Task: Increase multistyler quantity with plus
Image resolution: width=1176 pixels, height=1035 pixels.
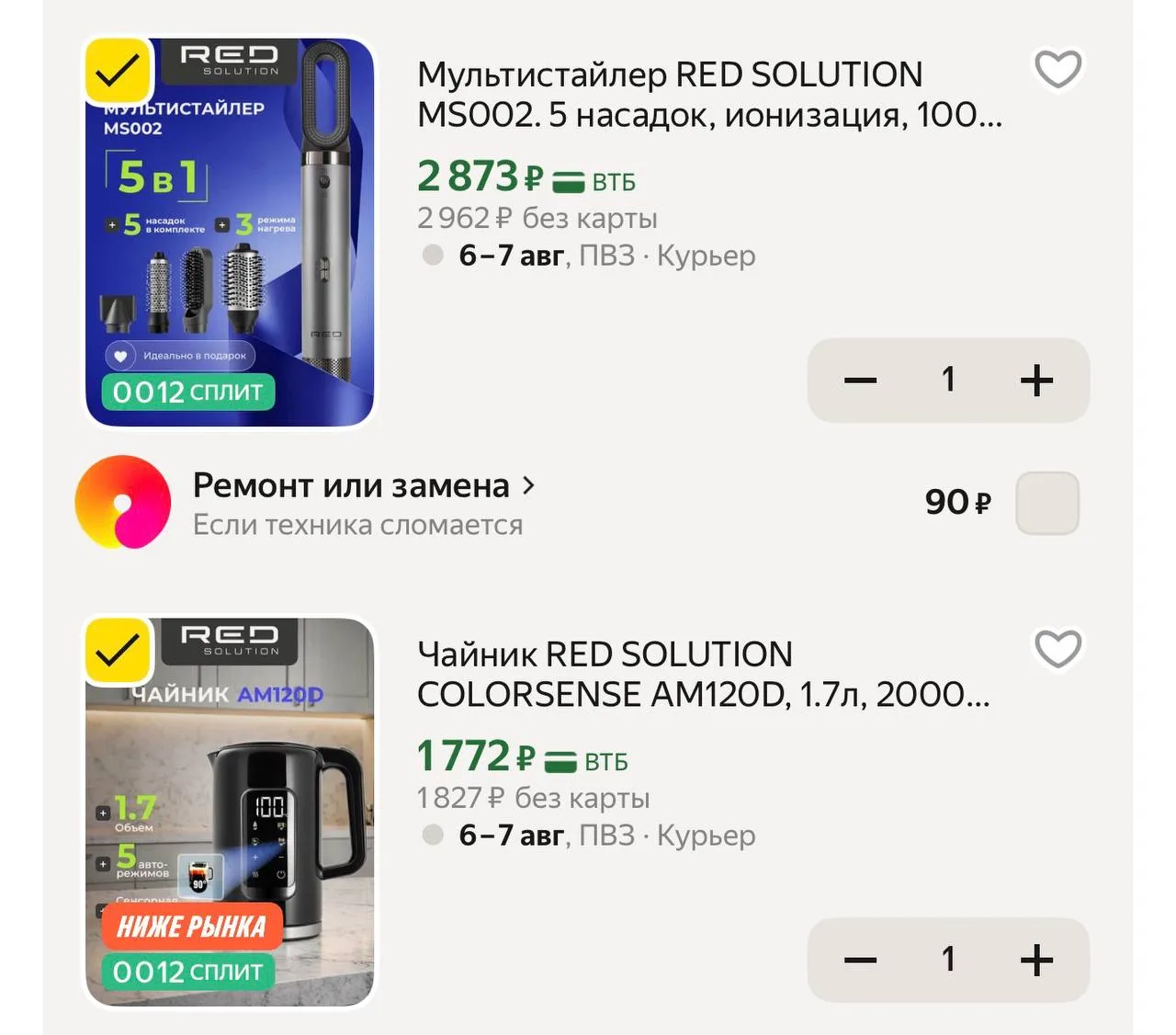Action: tap(1036, 380)
